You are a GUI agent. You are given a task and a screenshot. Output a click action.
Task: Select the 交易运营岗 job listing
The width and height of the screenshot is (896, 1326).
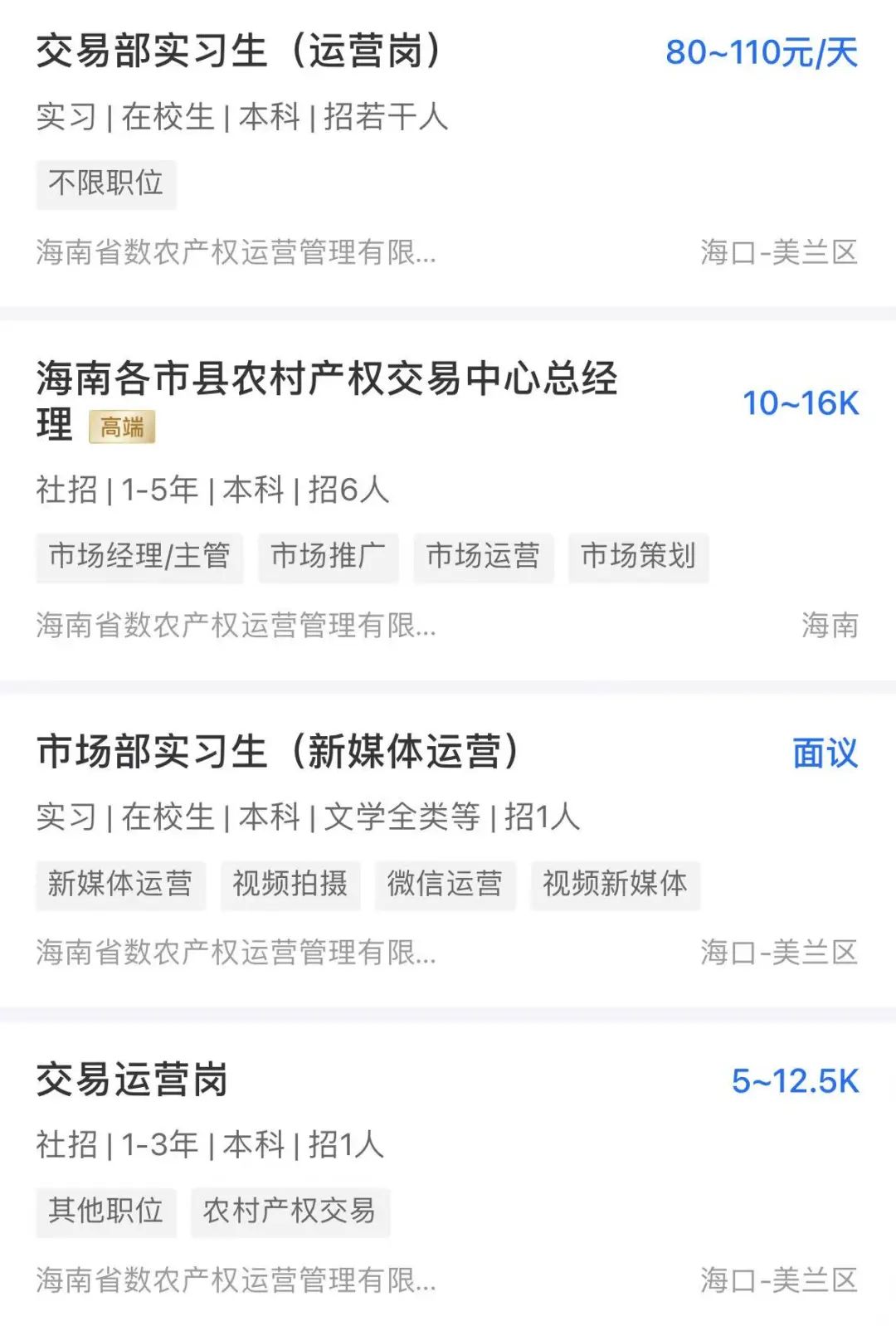(x=133, y=1080)
